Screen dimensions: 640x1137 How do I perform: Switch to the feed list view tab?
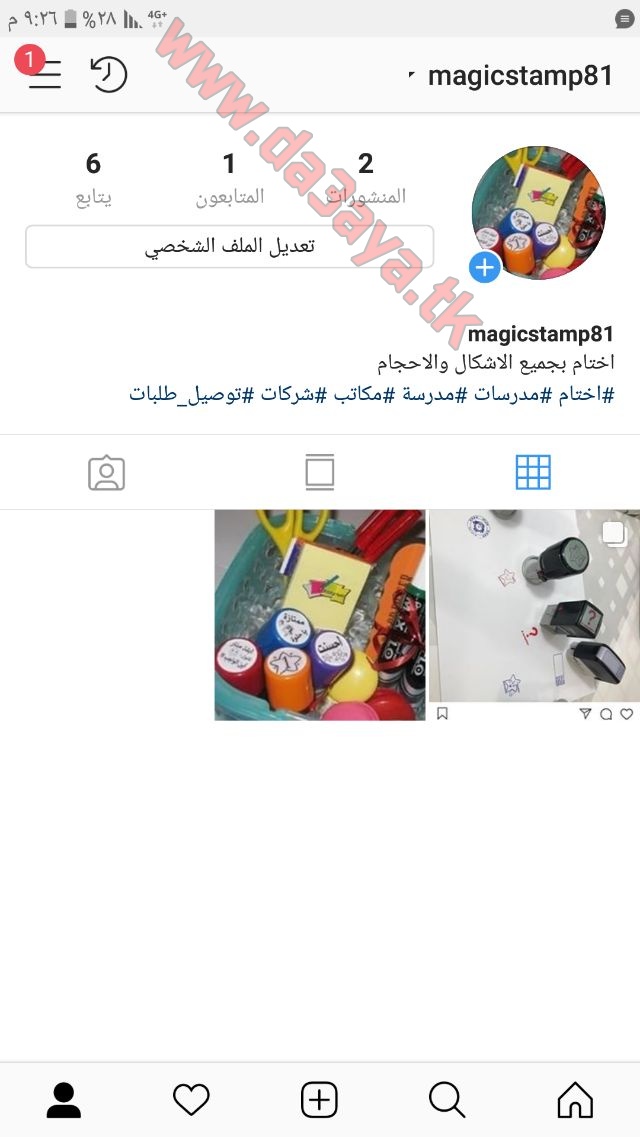coord(320,472)
